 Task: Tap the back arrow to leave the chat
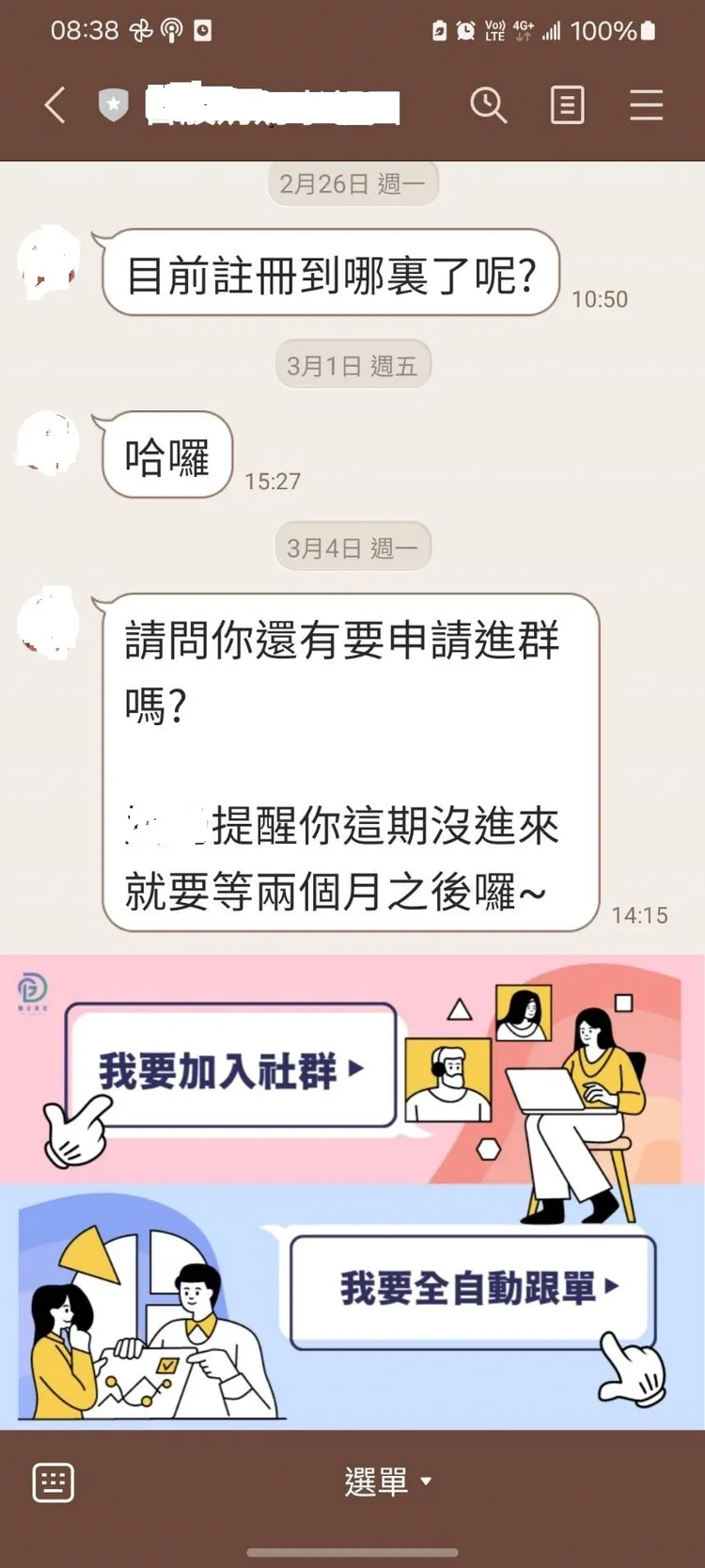tap(54, 106)
